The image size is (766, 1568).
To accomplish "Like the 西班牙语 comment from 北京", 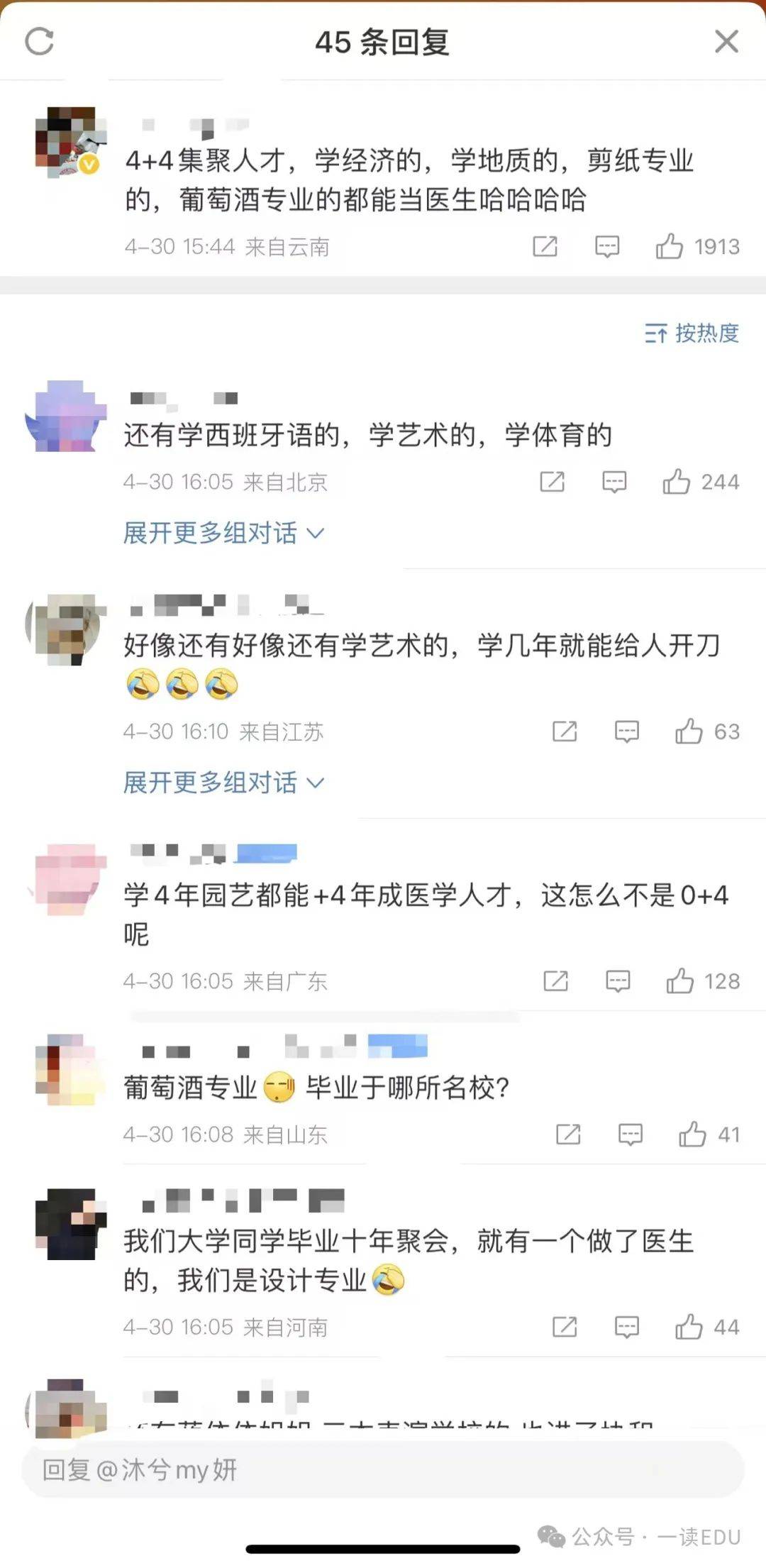I will (676, 482).
